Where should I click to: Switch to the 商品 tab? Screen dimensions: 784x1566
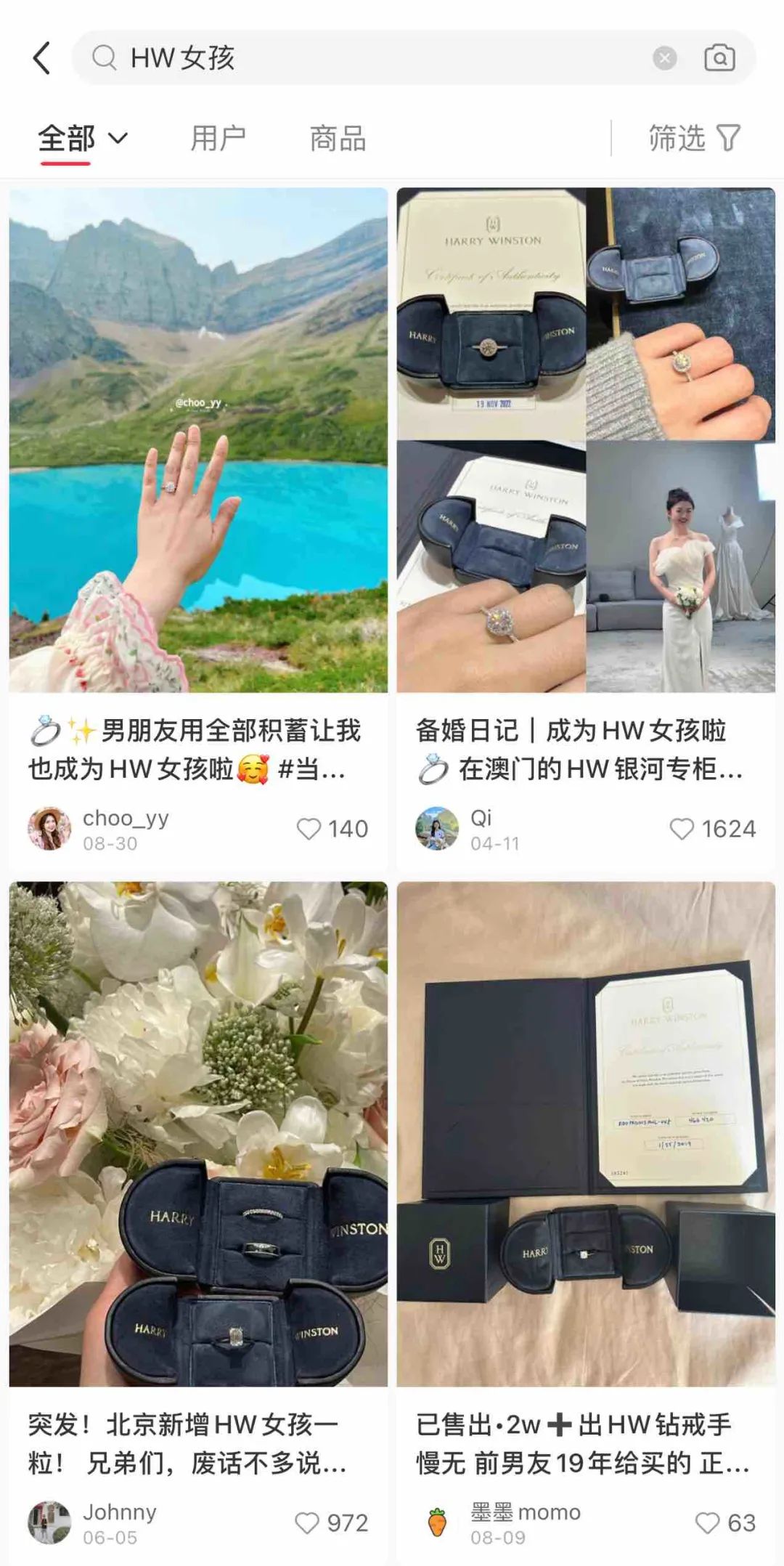(x=338, y=138)
